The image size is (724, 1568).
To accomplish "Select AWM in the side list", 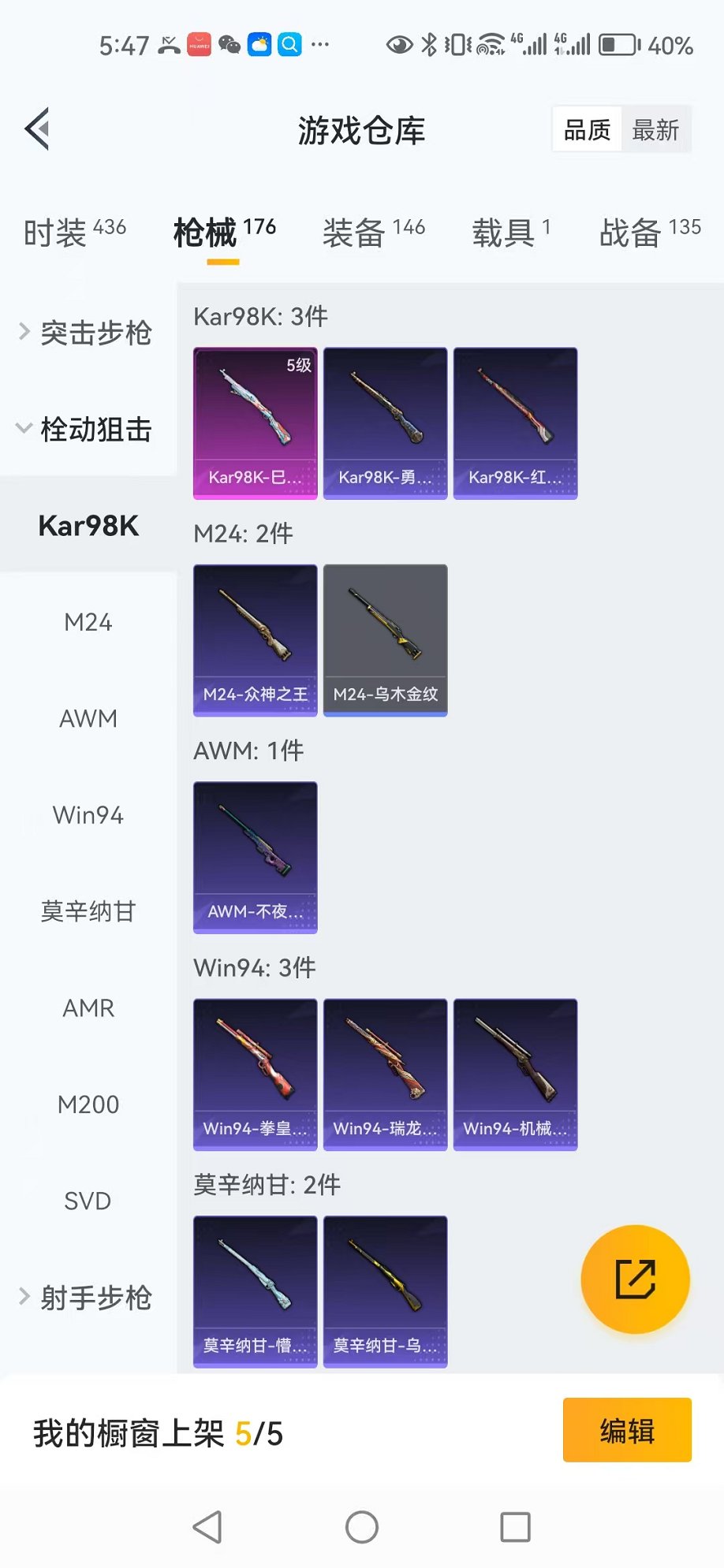I will (x=88, y=718).
